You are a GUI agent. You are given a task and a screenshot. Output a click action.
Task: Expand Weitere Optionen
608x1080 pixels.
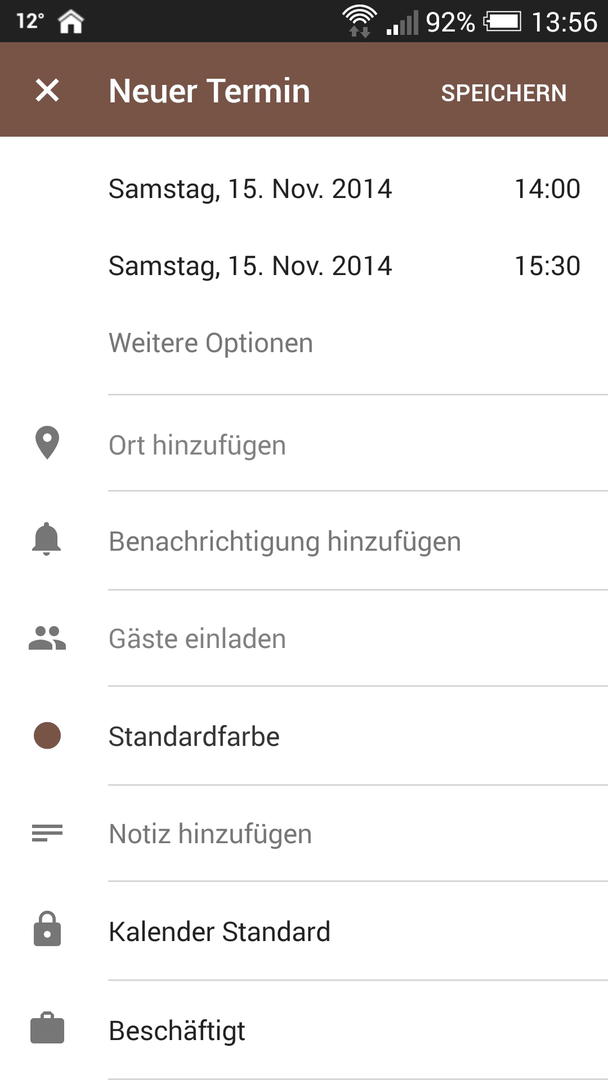click(x=211, y=343)
